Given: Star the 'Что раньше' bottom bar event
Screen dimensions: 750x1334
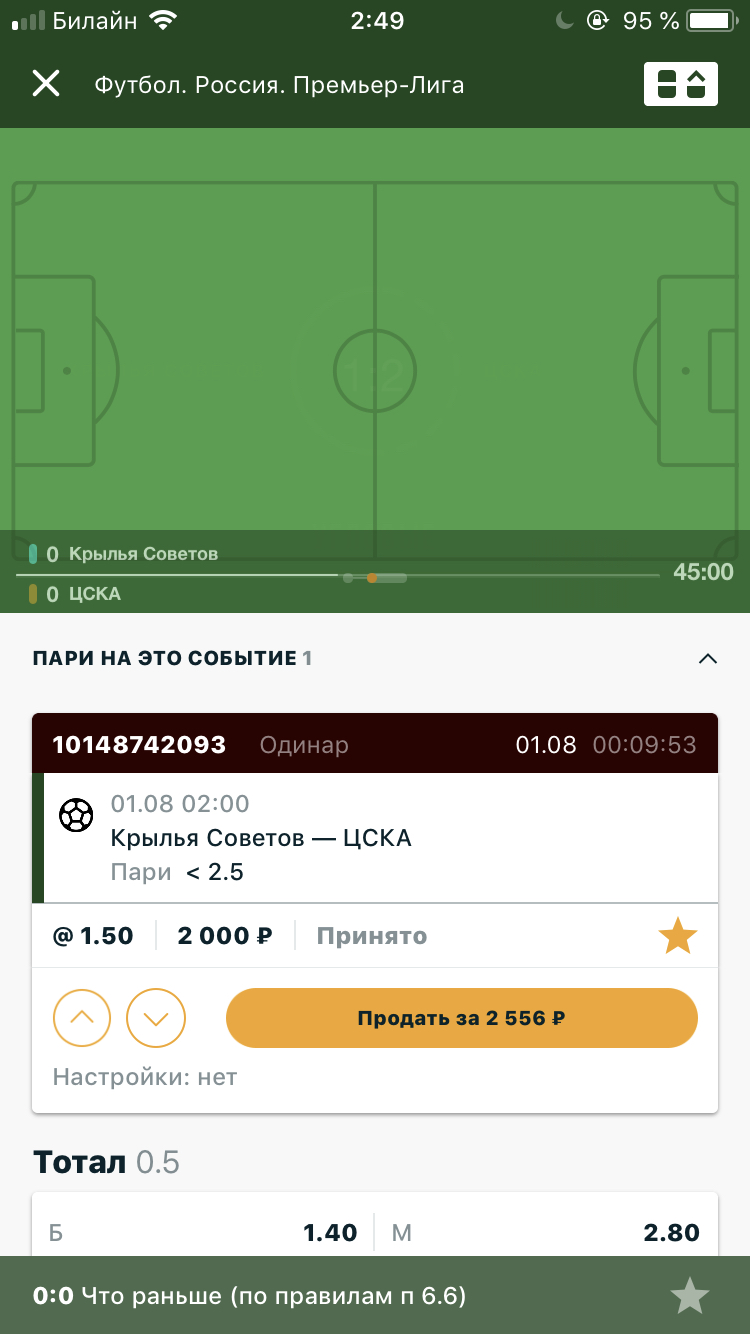Looking at the screenshot, I should [x=689, y=1297].
